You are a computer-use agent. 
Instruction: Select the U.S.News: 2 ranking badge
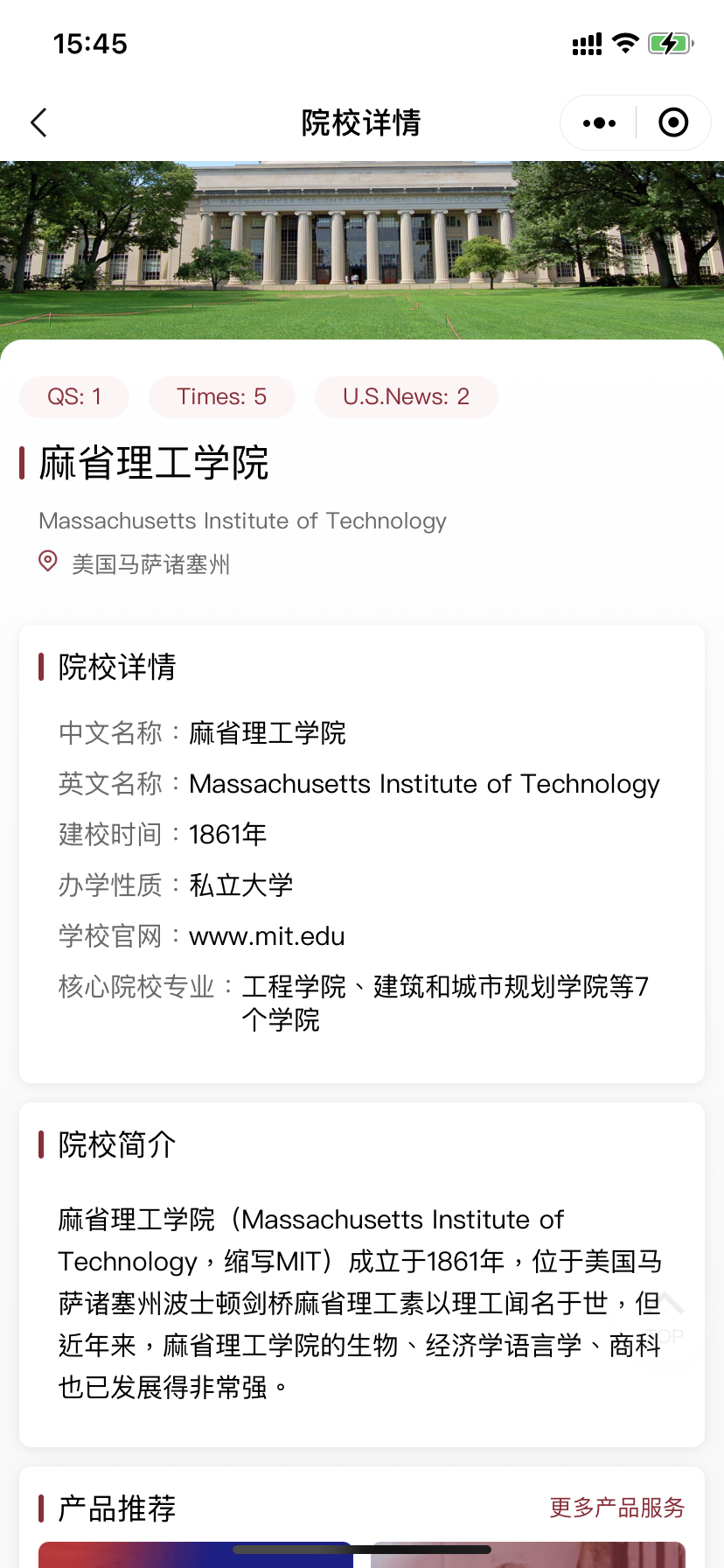(406, 396)
